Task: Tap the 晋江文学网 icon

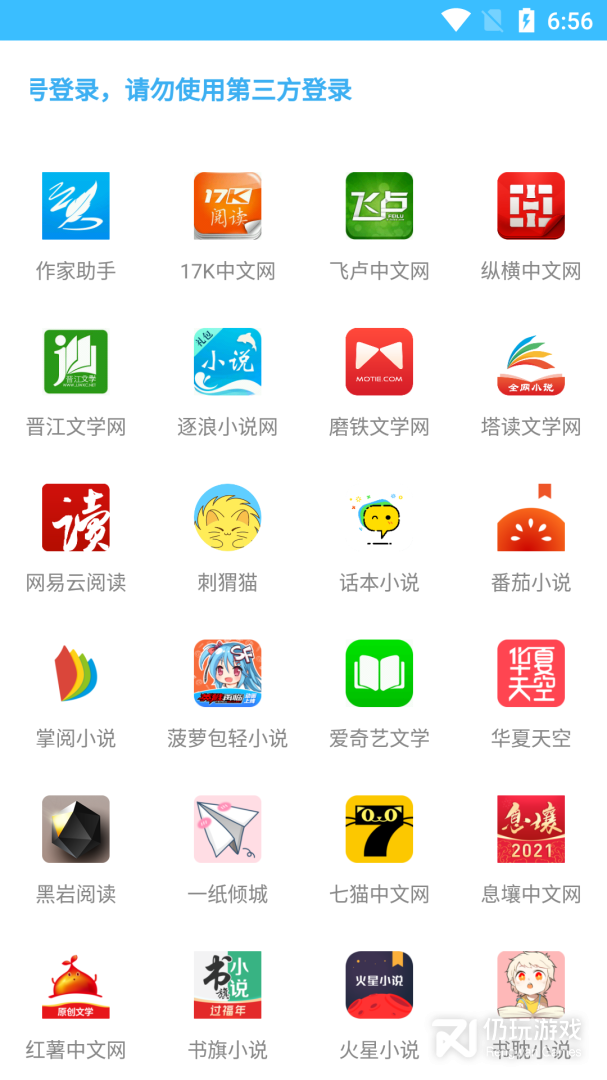Action: (76, 362)
